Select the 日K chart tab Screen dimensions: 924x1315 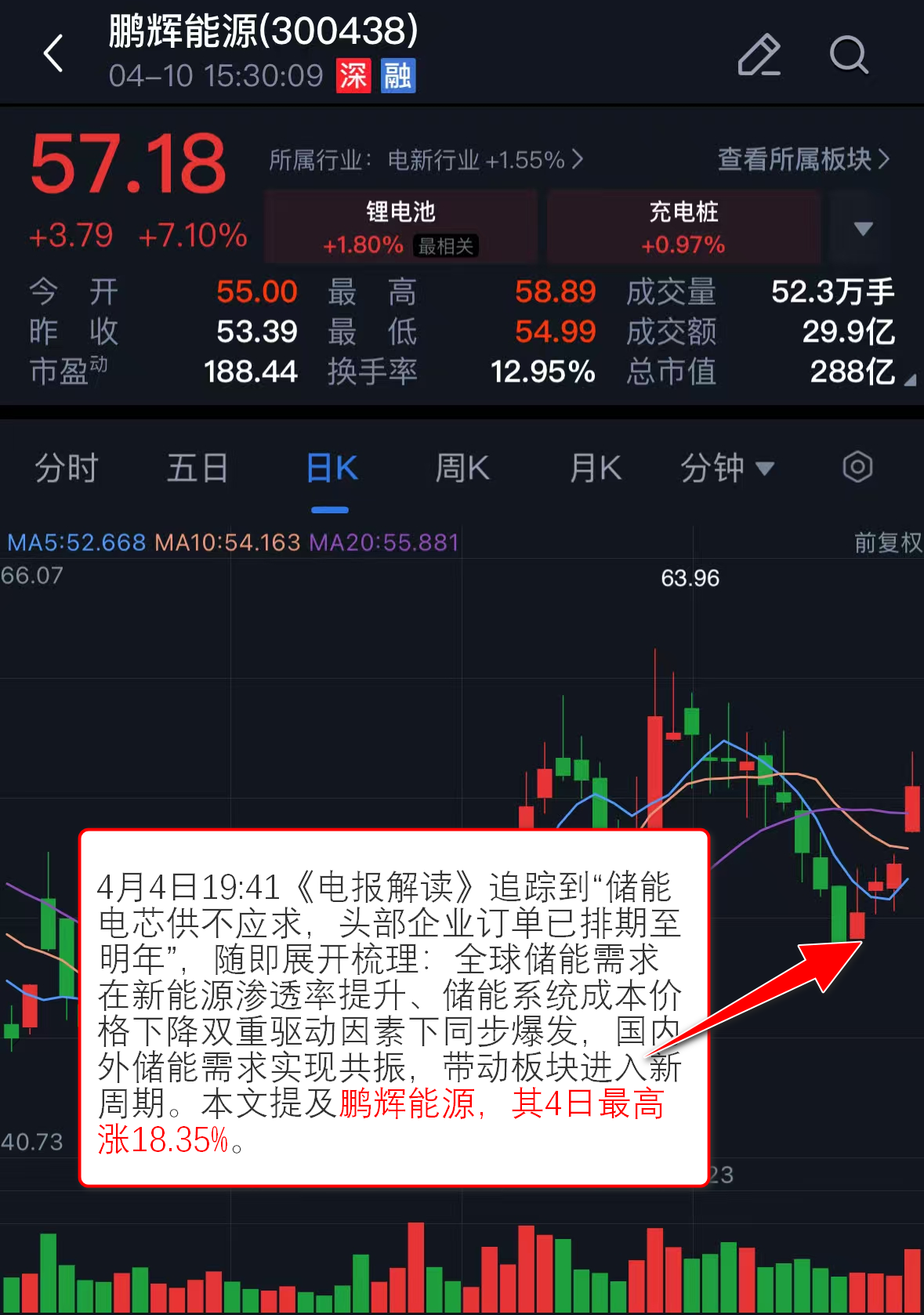[331, 469]
